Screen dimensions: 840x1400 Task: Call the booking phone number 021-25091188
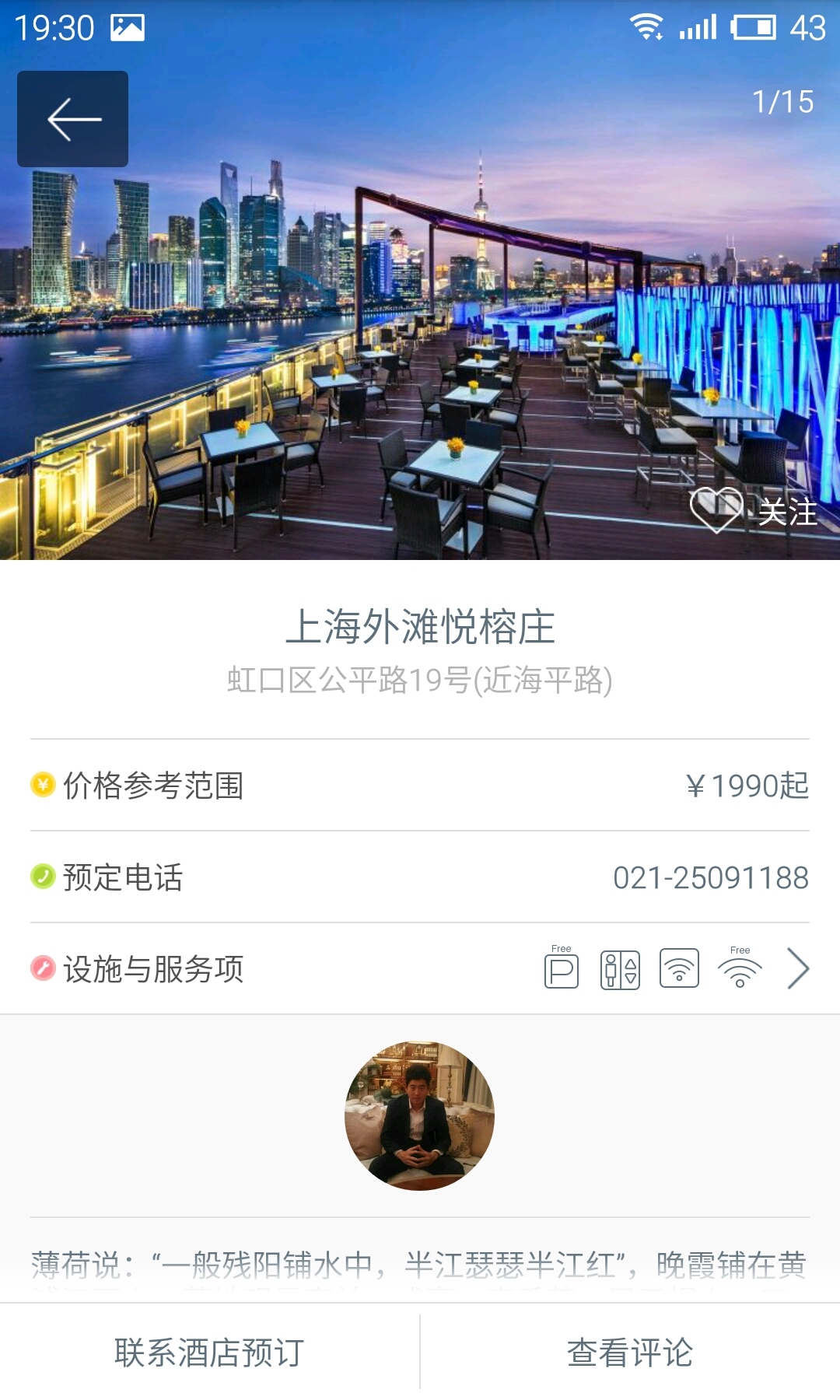coord(710,877)
